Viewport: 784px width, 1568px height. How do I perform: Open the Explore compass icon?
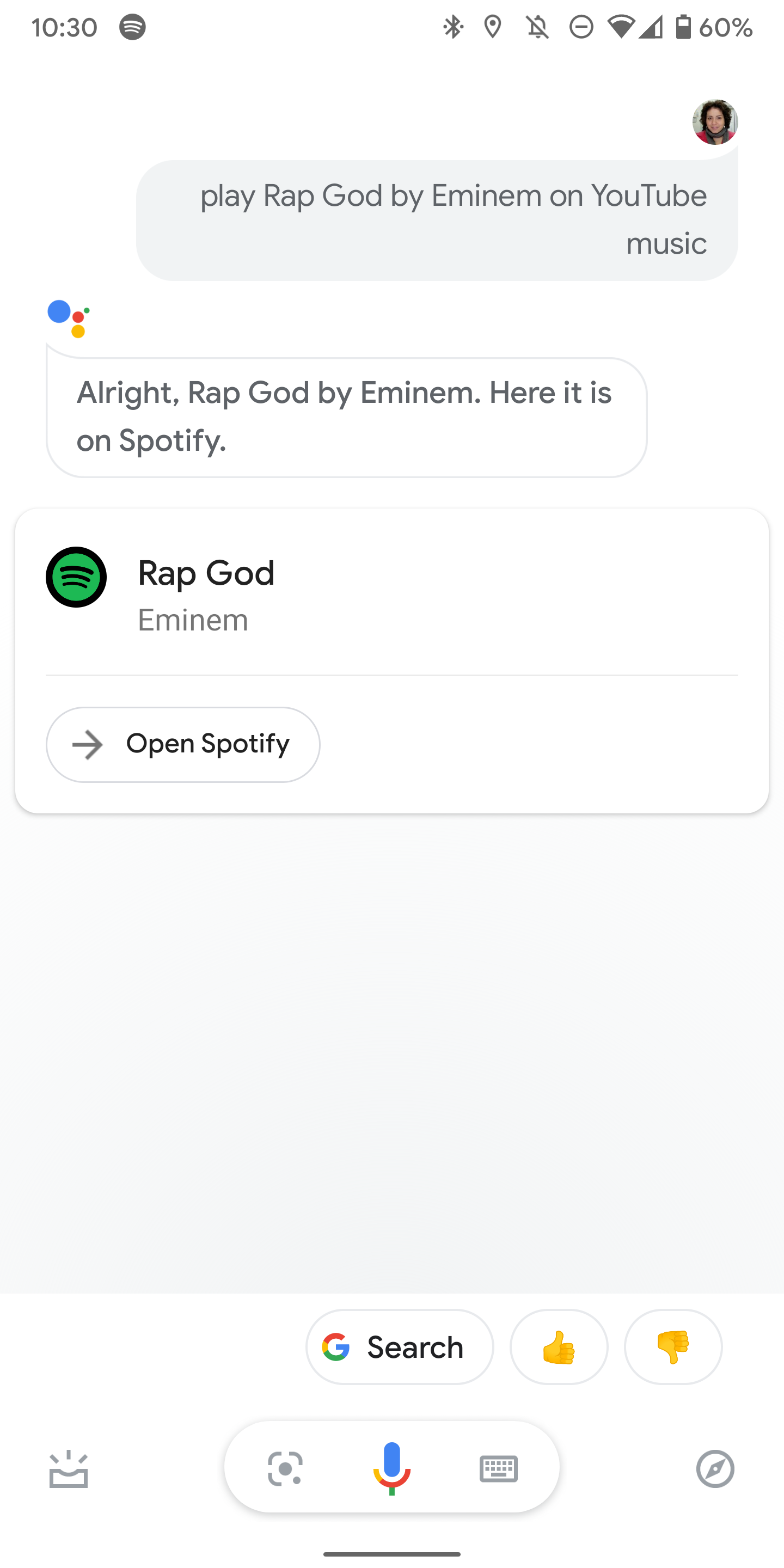point(716,1469)
